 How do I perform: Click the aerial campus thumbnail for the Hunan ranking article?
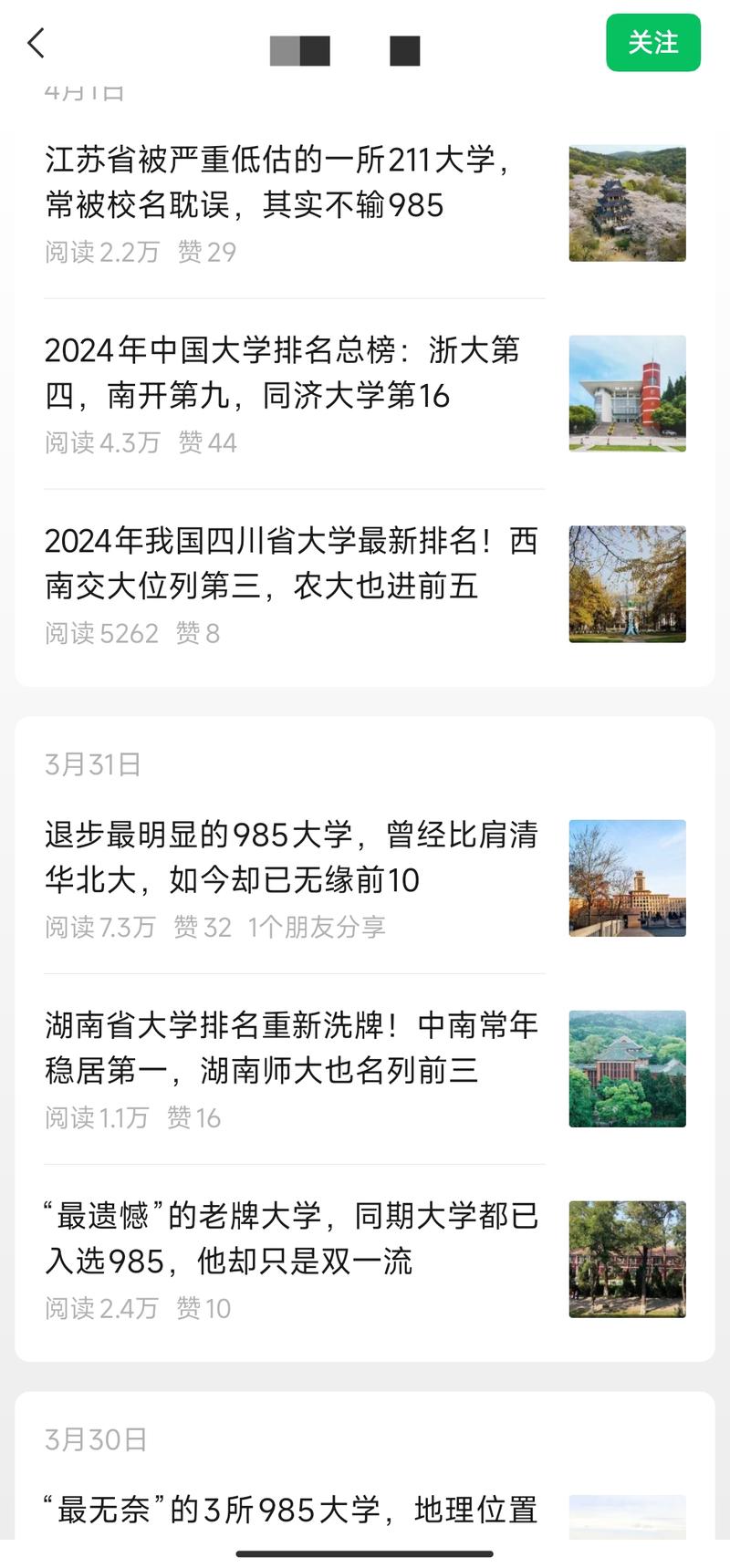click(627, 1068)
